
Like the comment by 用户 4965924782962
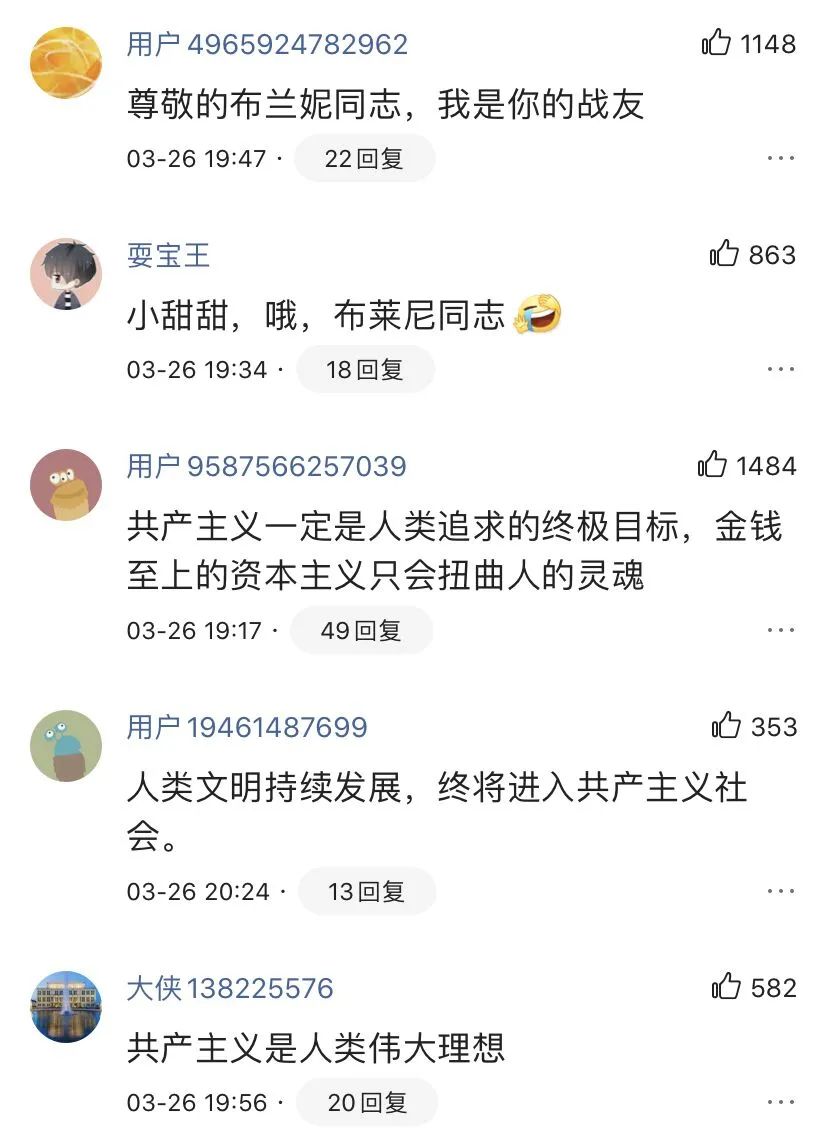[x=717, y=43]
